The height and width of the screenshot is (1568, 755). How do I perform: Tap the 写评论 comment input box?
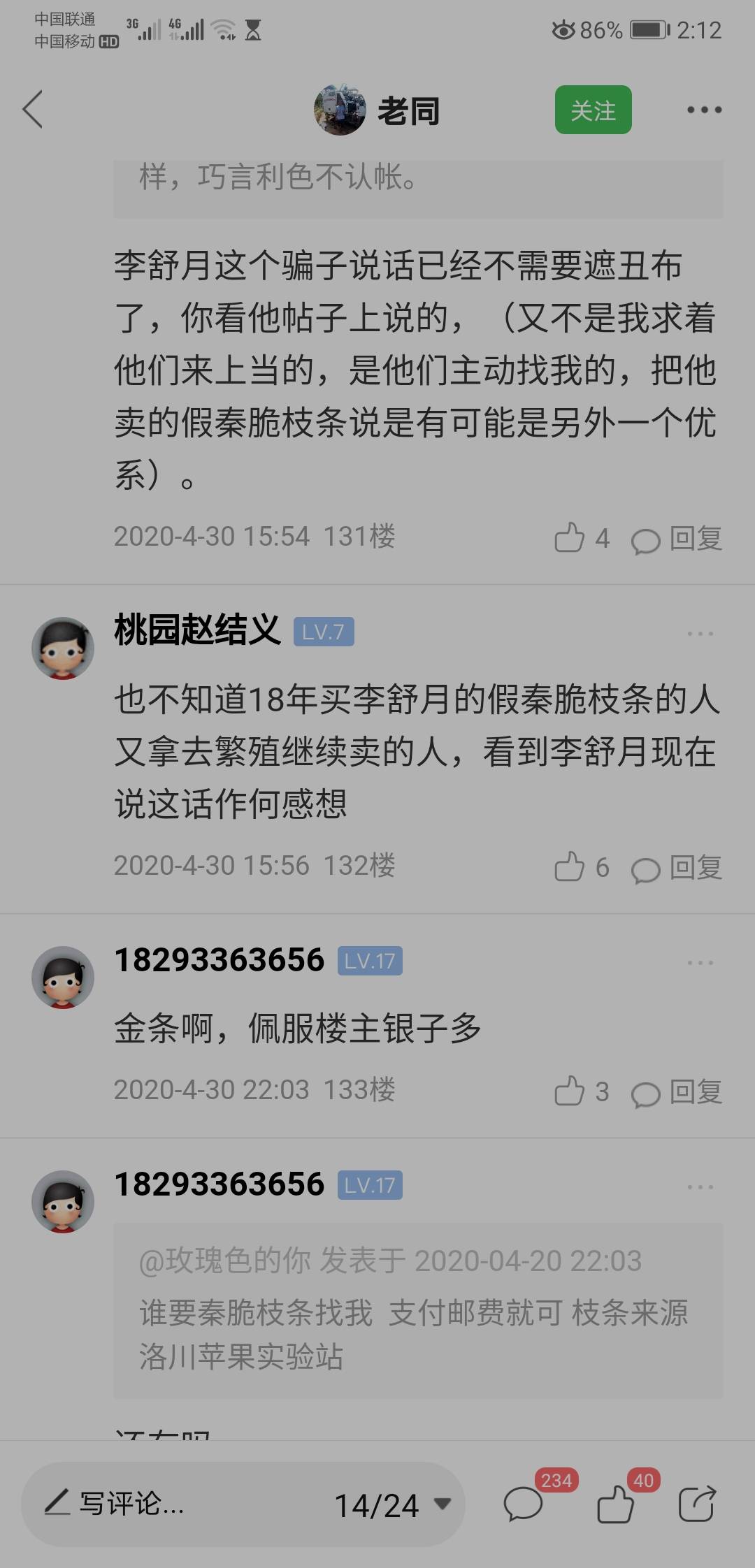coord(175,1504)
